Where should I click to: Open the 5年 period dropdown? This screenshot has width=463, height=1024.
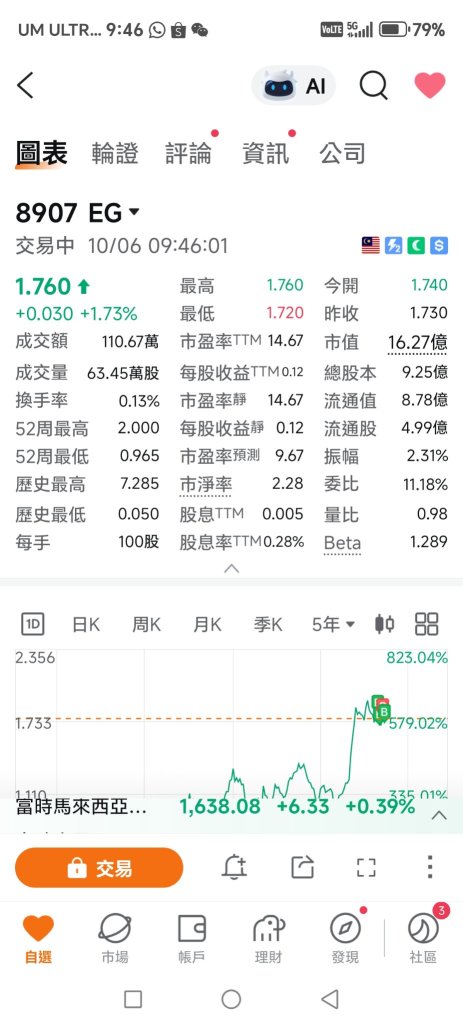[x=333, y=624]
